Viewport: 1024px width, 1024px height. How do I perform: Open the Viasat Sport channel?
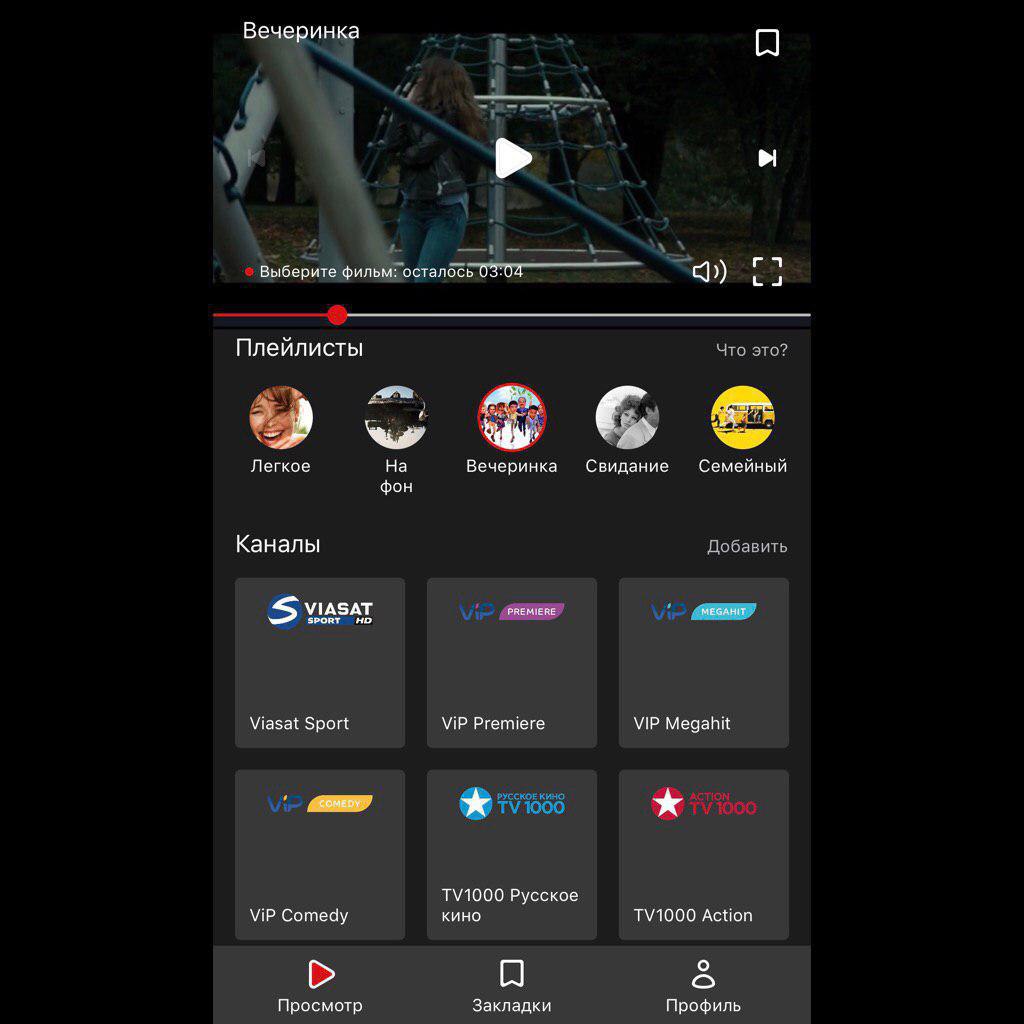[320, 662]
